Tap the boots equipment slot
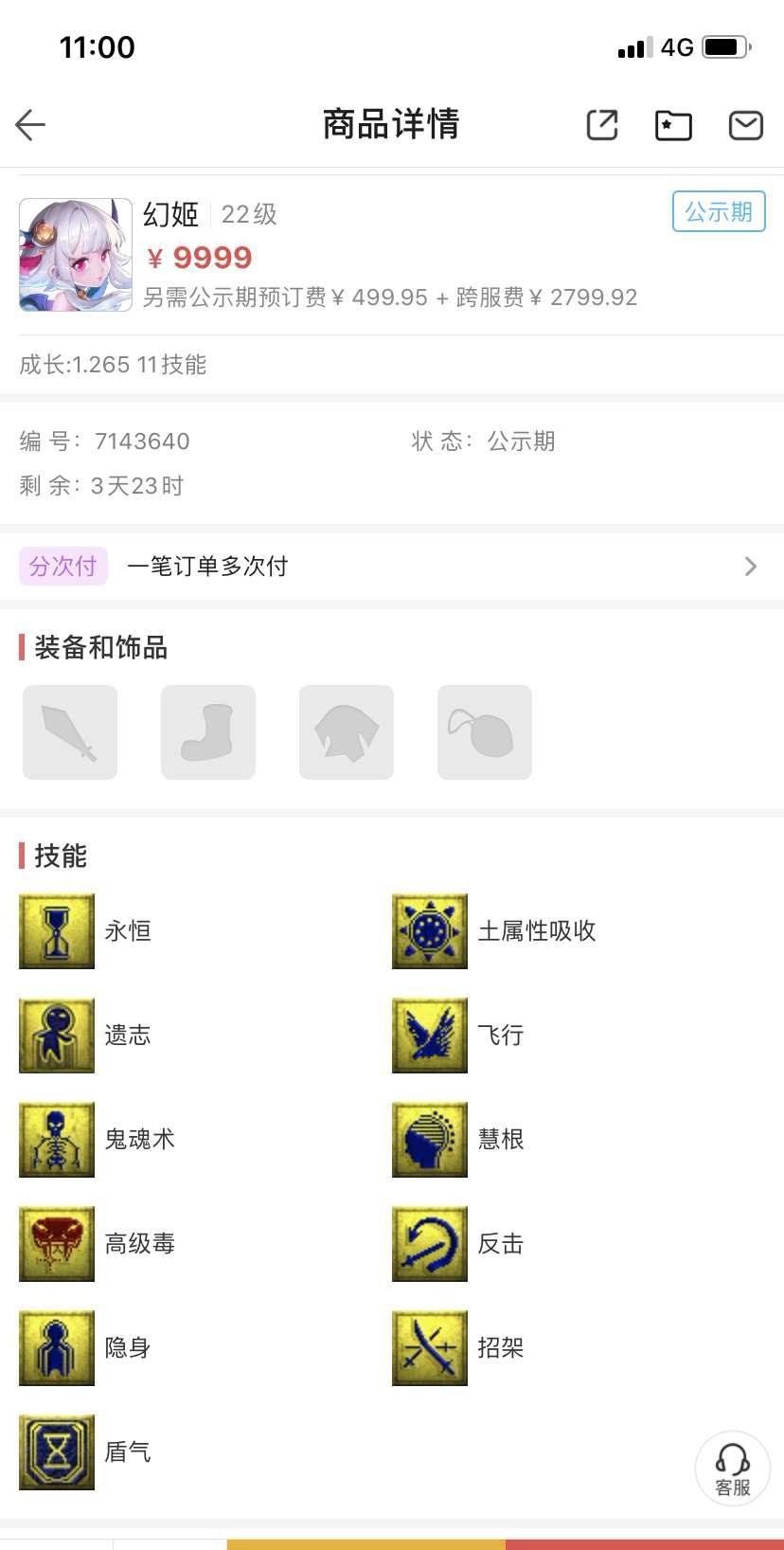Screen dimensions: 784x1550 click(x=208, y=732)
